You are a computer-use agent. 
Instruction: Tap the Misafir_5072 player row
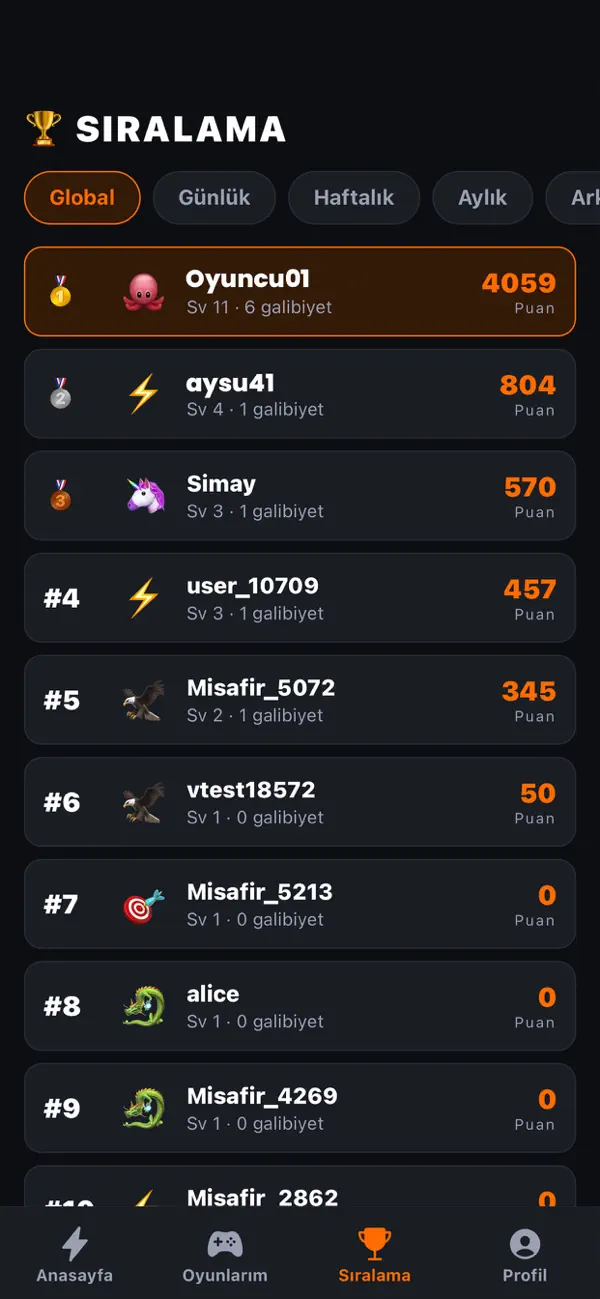pos(300,700)
